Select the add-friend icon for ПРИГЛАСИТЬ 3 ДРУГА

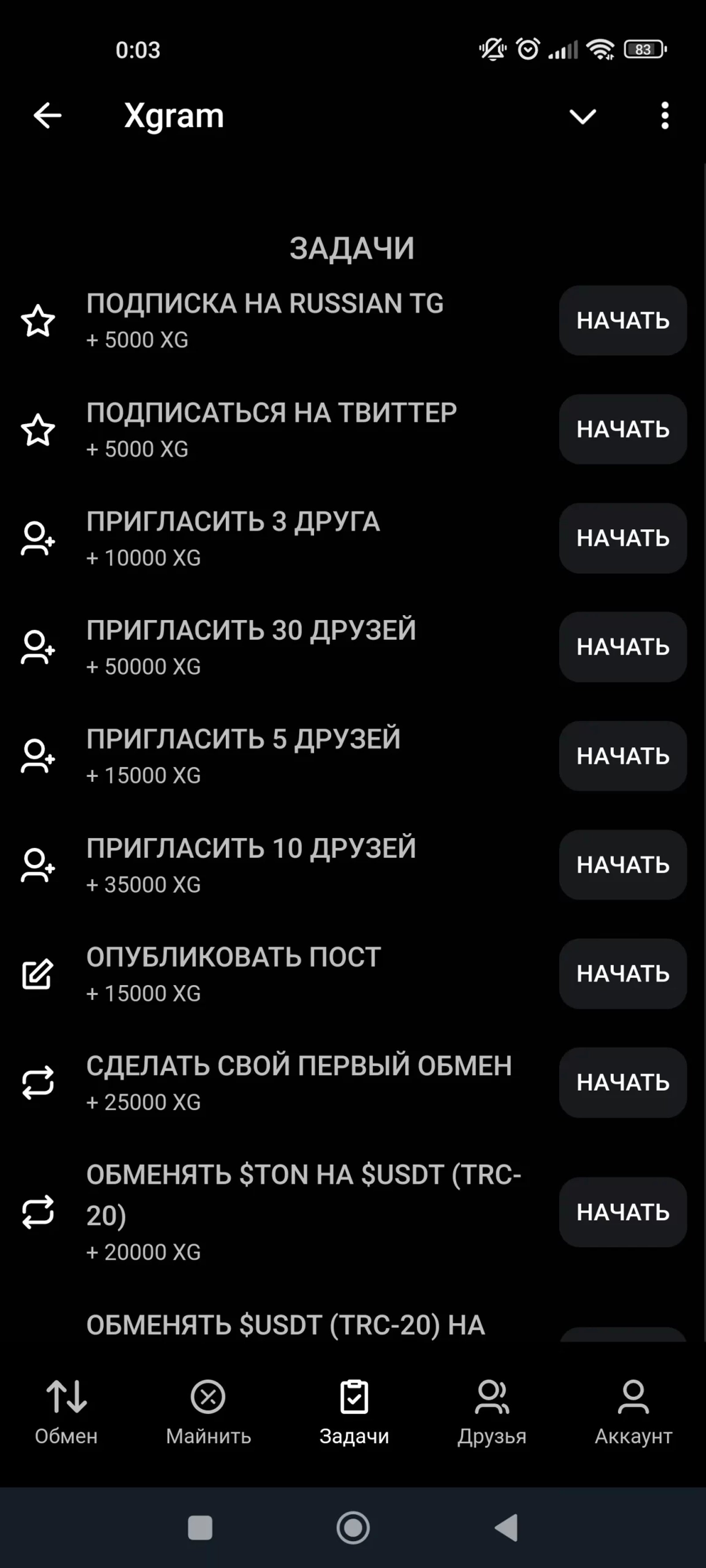click(37, 538)
